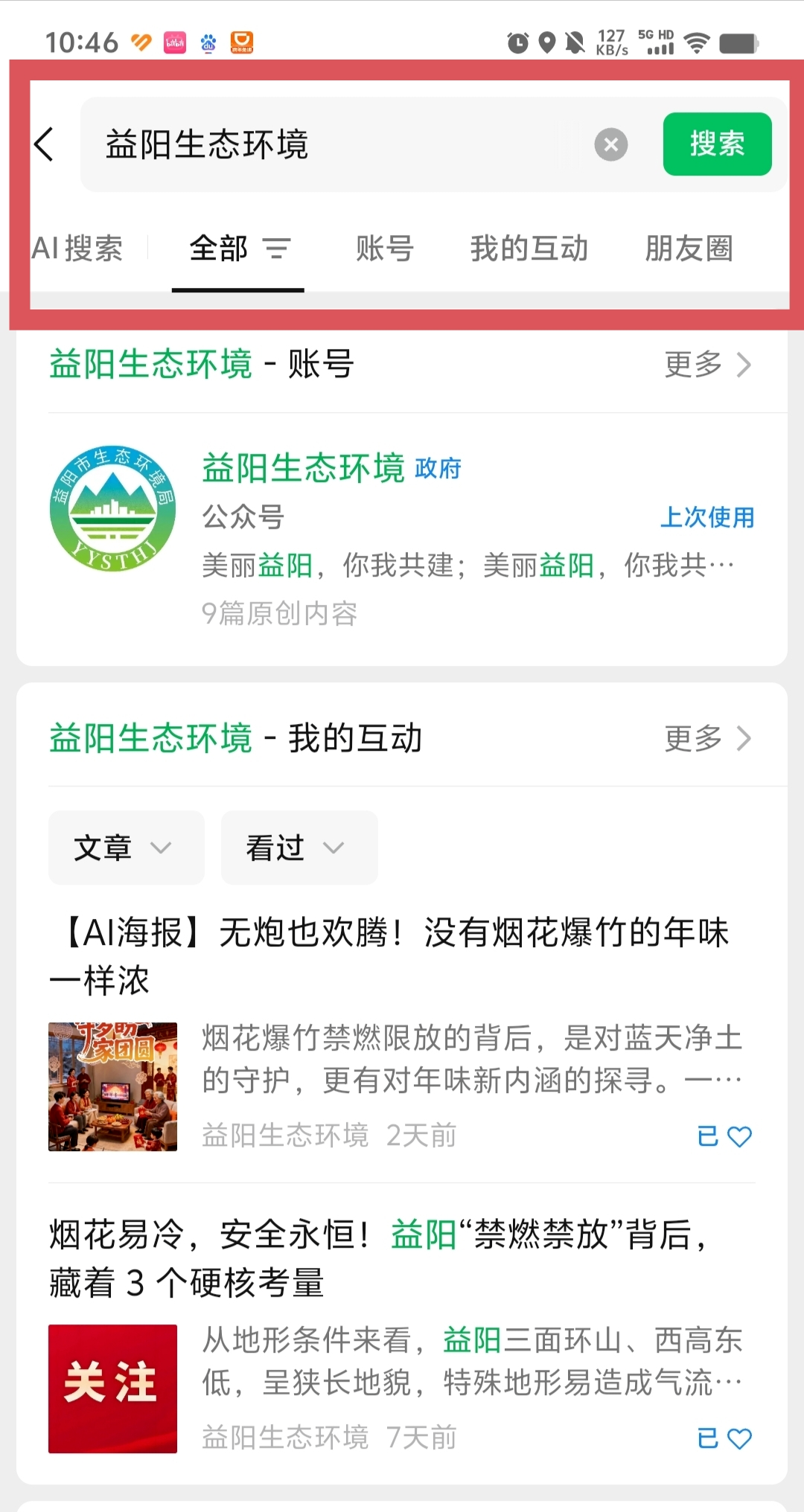Tap the location indicator in status bar
Image resolution: width=804 pixels, height=1512 pixels.
click(x=547, y=42)
